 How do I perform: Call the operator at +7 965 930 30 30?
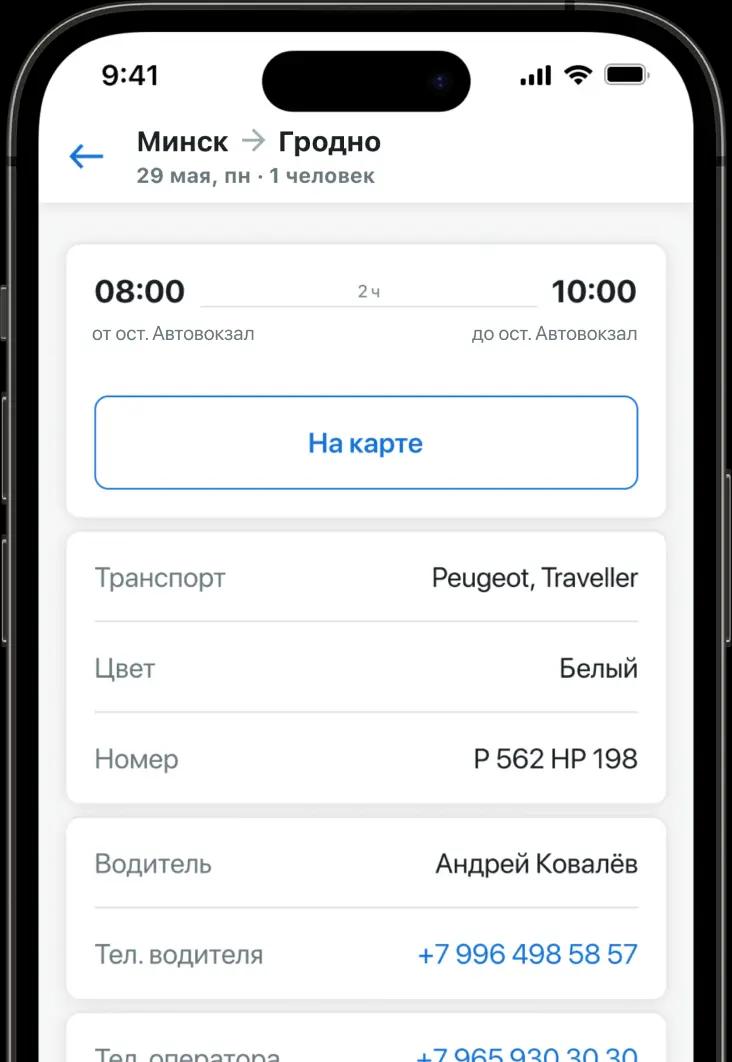click(526, 1054)
